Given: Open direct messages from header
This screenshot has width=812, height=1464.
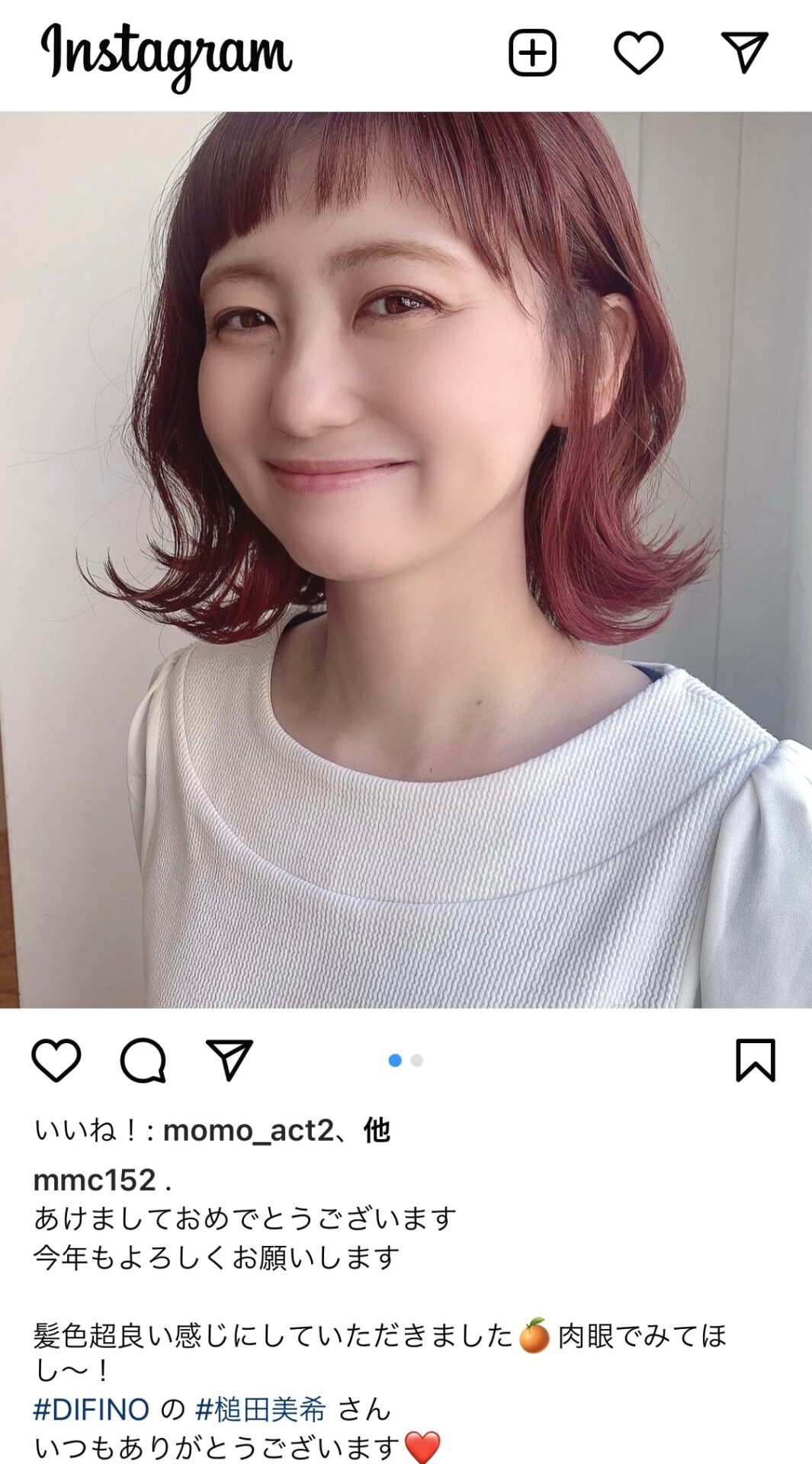Looking at the screenshot, I should tap(744, 53).
